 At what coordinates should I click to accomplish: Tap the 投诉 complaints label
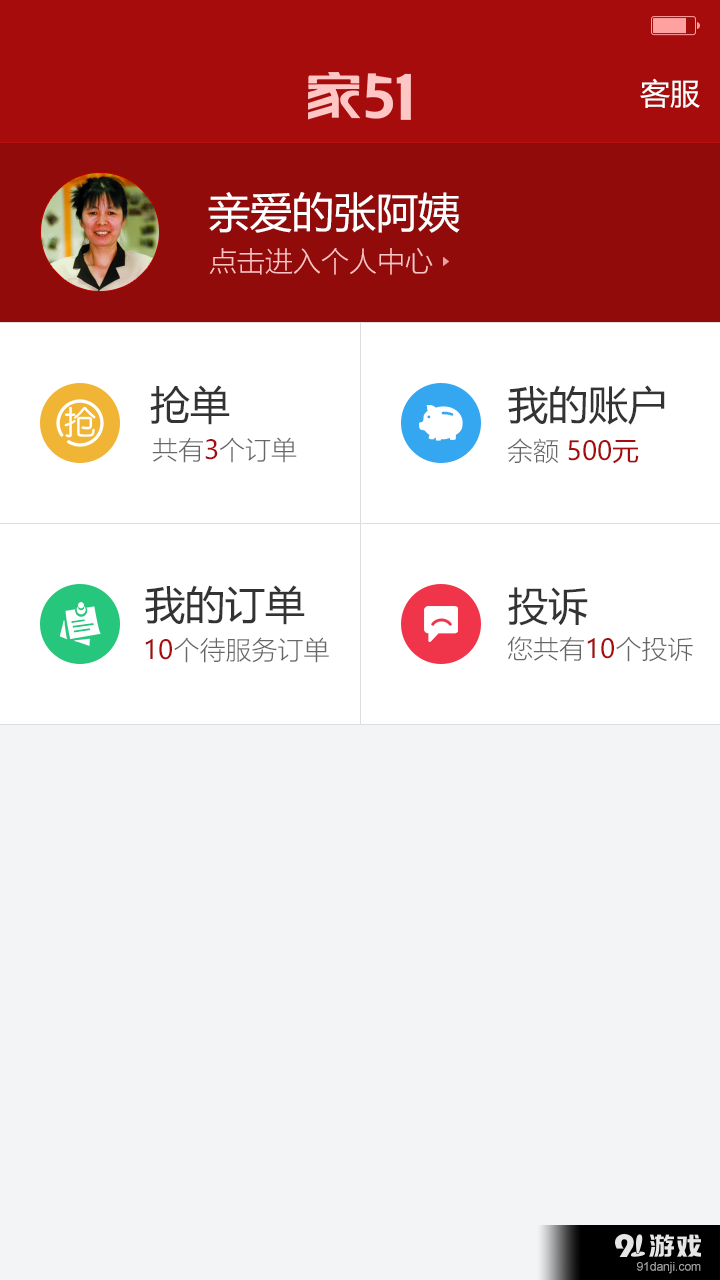(545, 608)
